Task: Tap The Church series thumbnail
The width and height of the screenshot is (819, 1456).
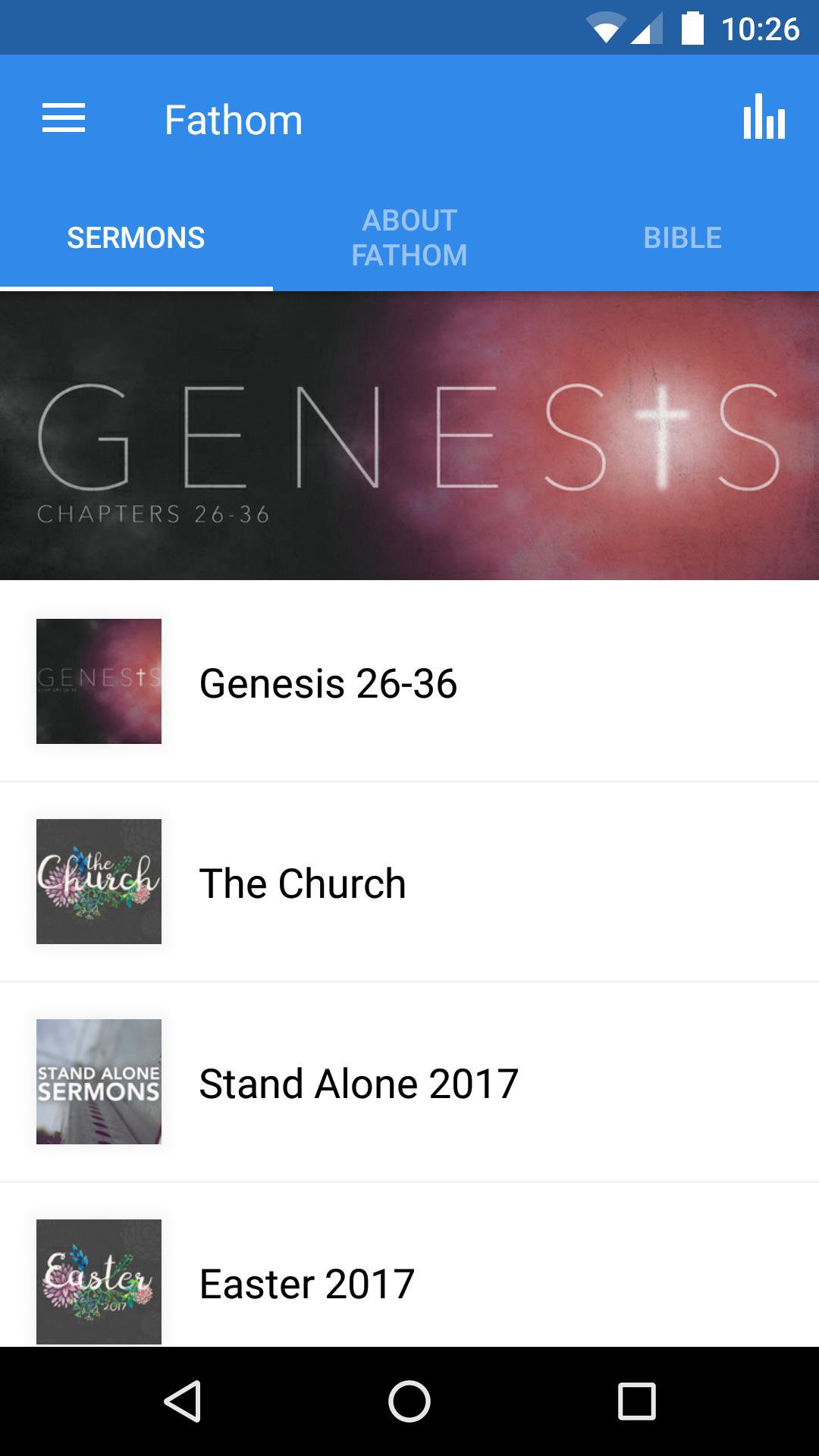Action: coord(99,882)
